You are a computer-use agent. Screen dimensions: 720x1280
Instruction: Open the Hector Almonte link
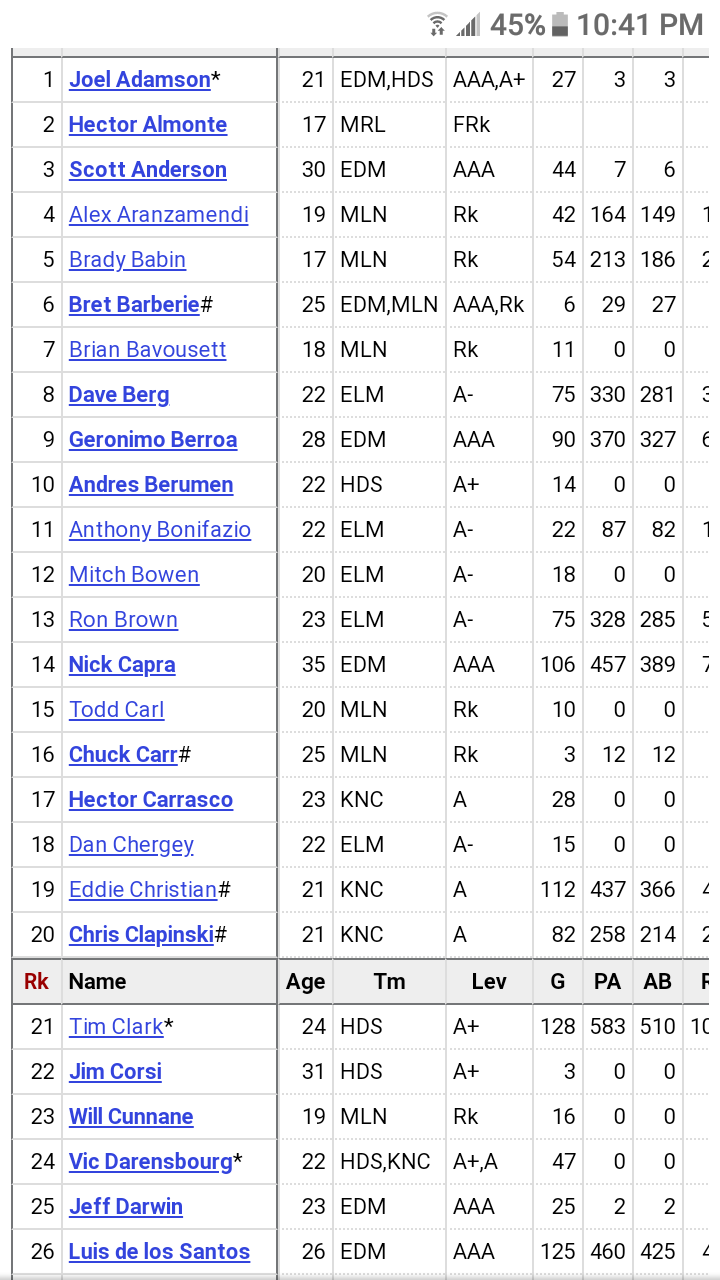148,125
